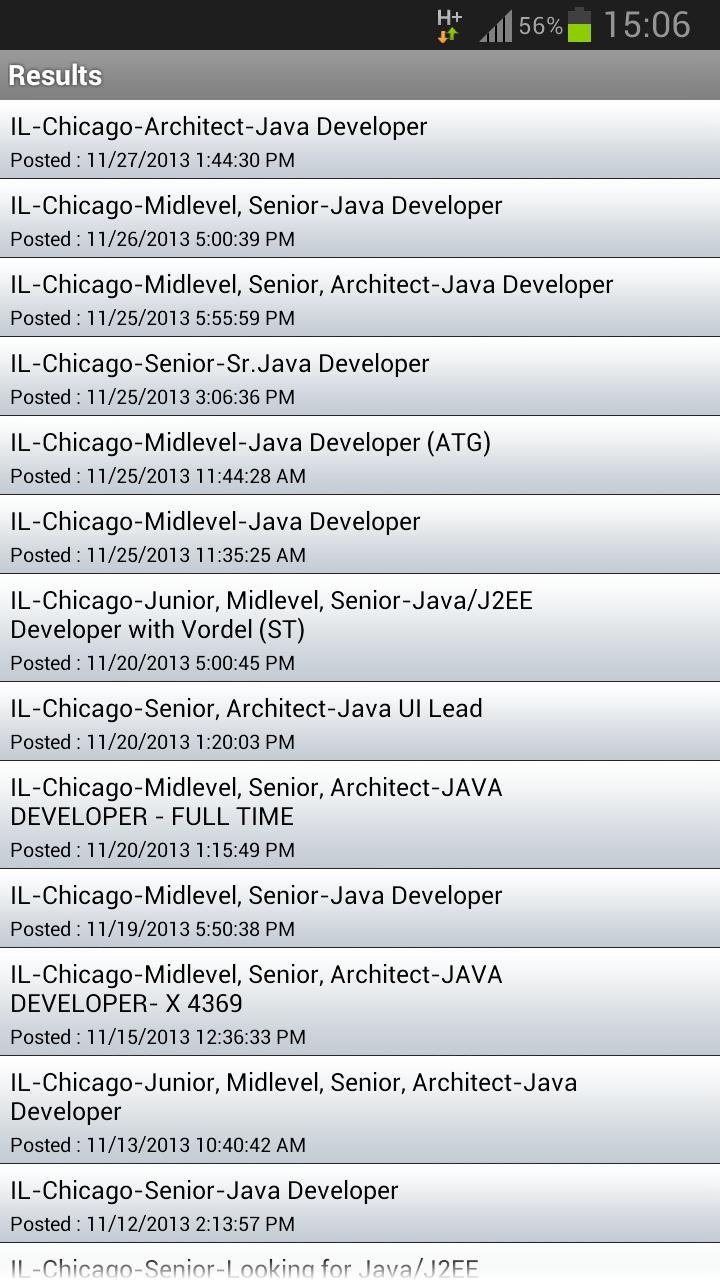The height and width of the screenshot is (1280, 720).
Task: Open Midlevel, Senior-Java Developer job posted 11/26/2013
Action: point(360,219)
